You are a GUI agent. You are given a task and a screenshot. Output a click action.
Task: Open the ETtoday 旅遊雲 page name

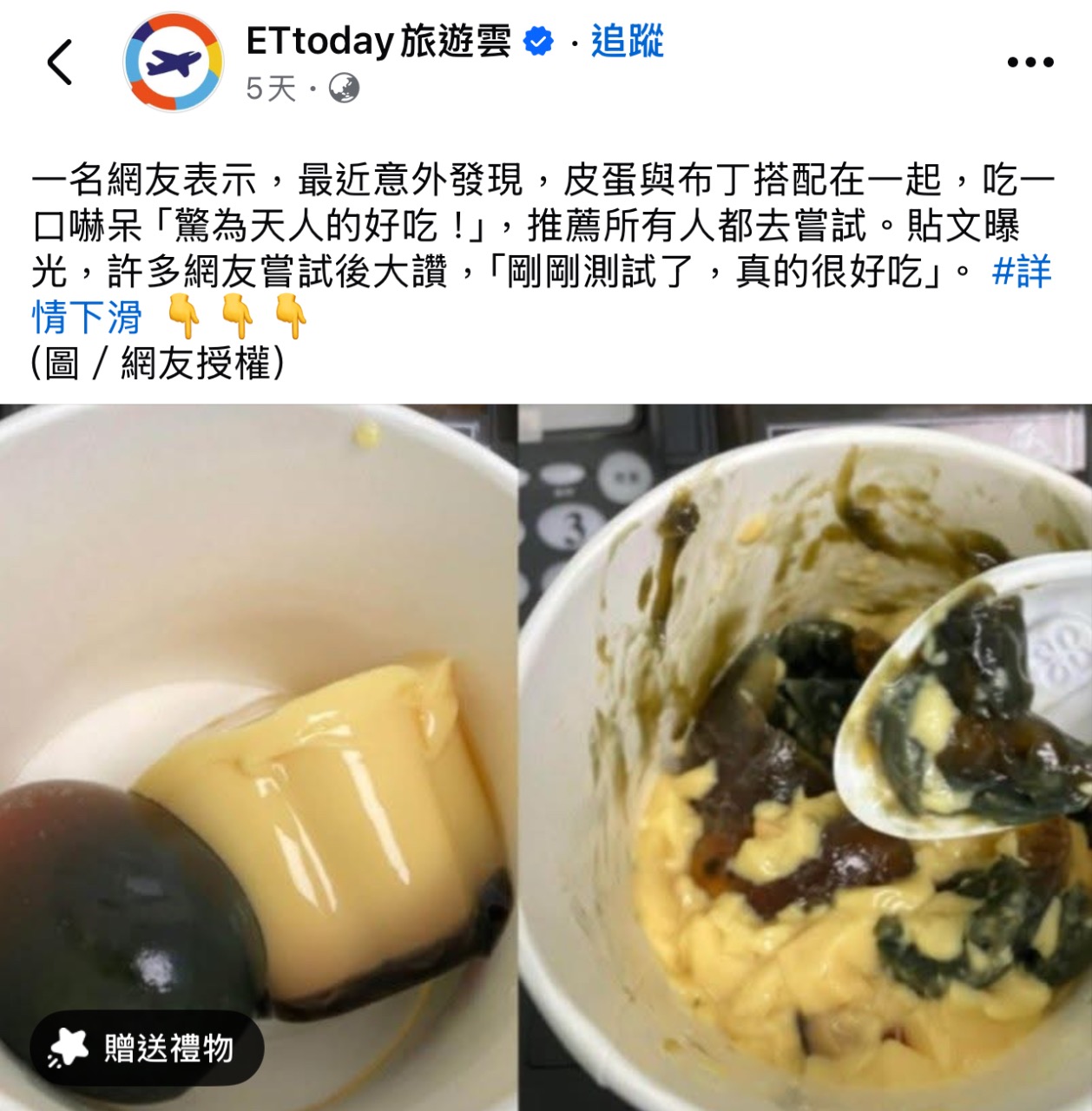(378, 41)
